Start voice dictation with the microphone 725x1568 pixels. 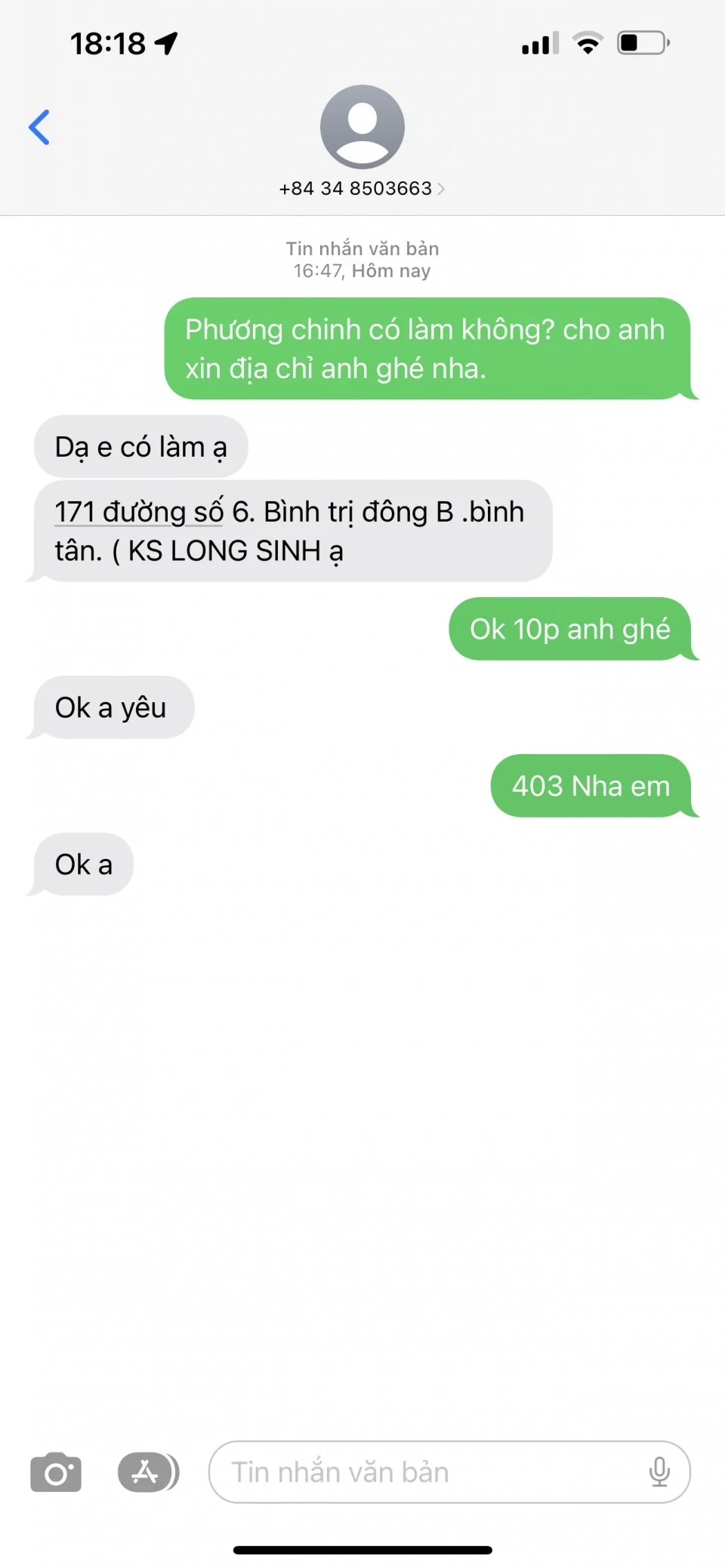click(x=659, y=1472)
